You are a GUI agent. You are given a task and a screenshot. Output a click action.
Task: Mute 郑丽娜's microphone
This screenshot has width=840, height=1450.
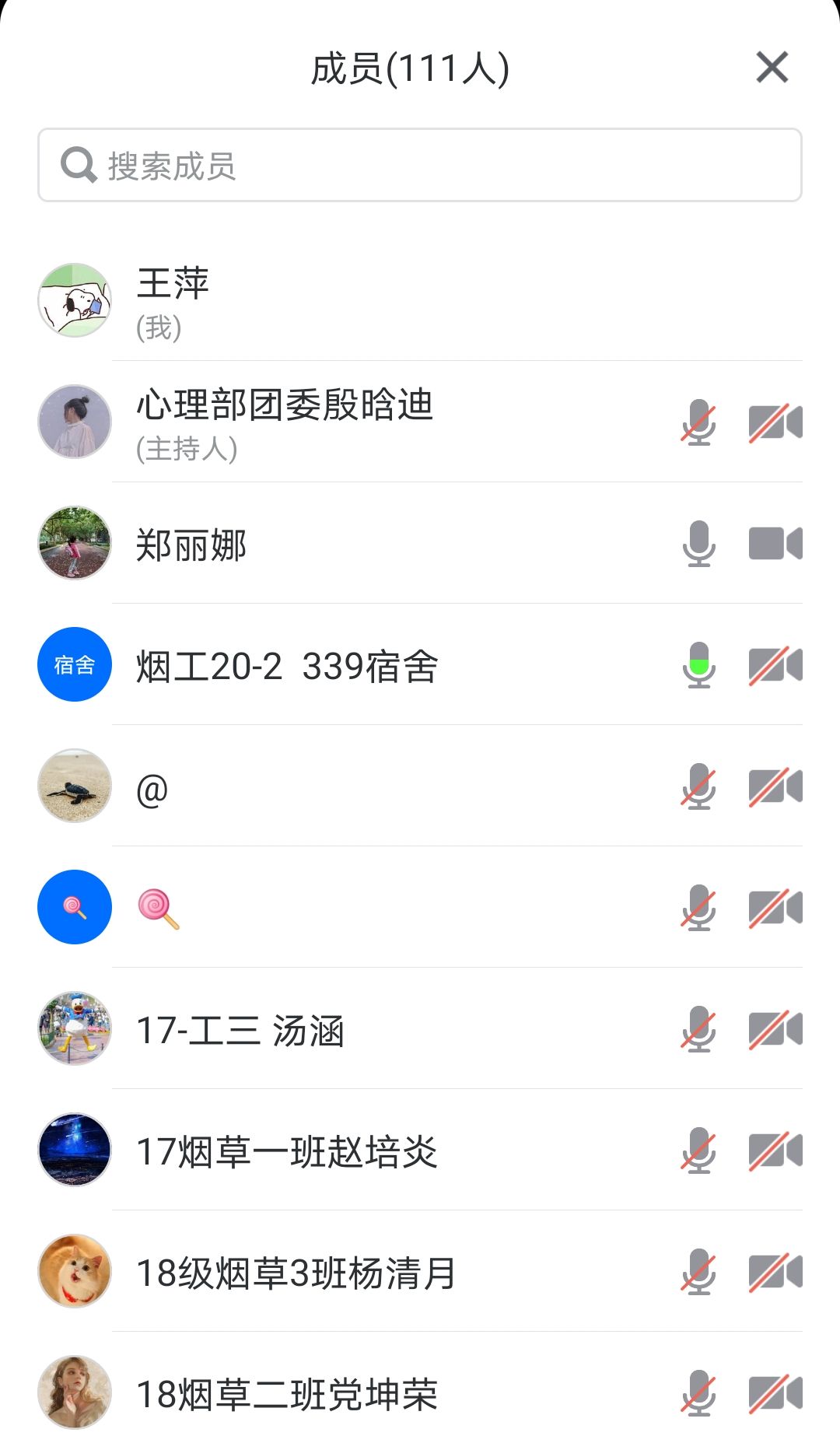coord(698,545)
